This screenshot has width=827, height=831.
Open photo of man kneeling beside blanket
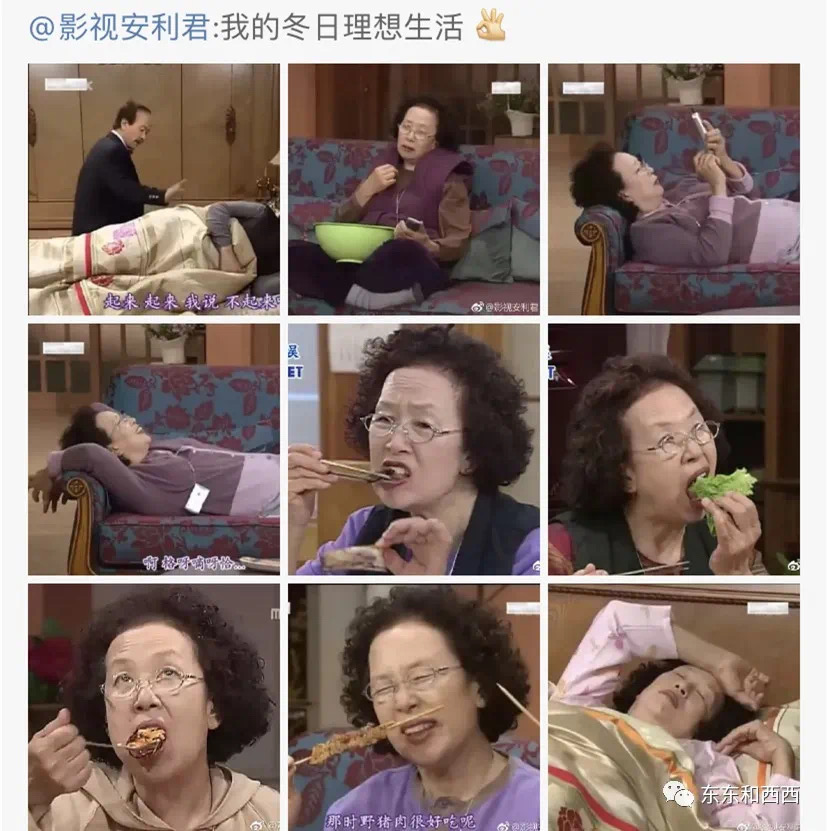153,189
